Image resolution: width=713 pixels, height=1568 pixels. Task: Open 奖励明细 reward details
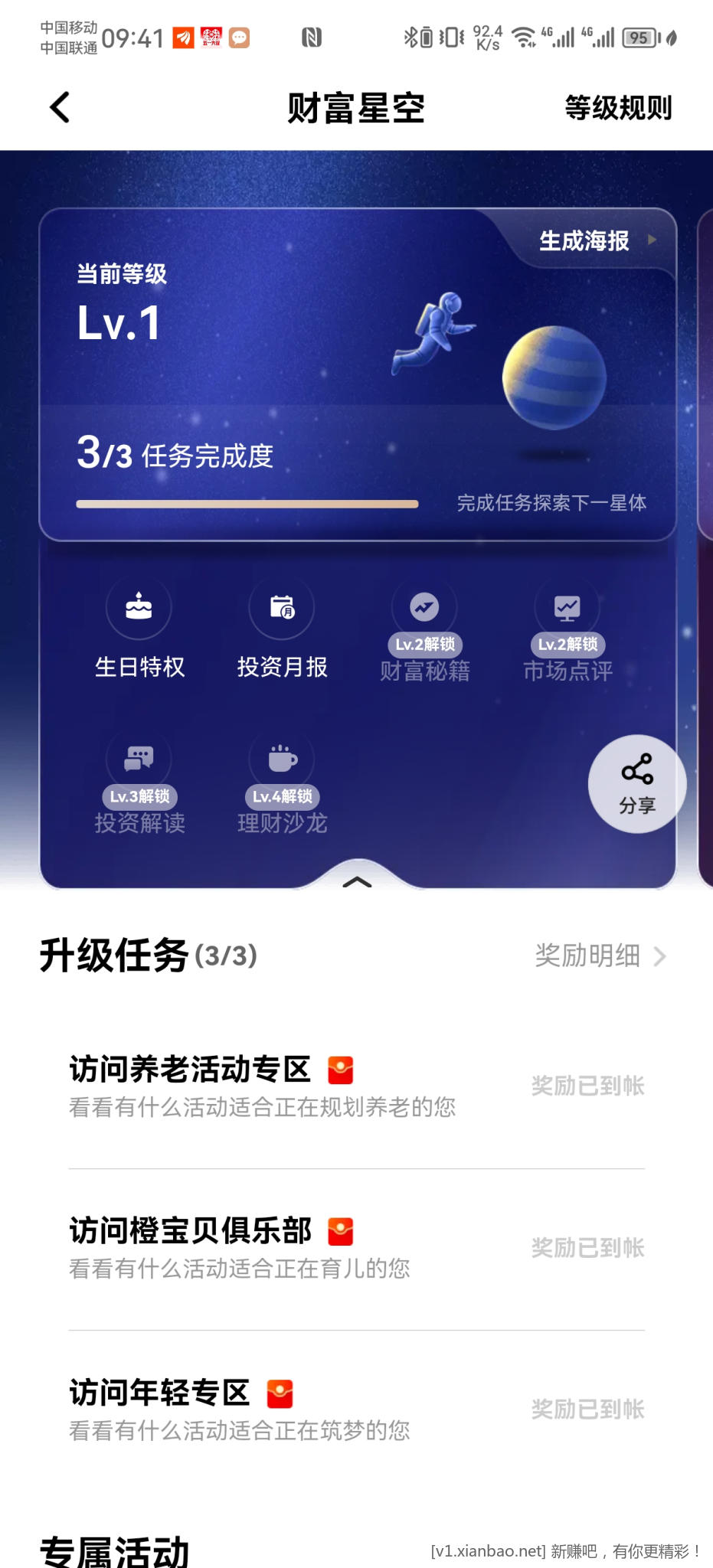600,955
